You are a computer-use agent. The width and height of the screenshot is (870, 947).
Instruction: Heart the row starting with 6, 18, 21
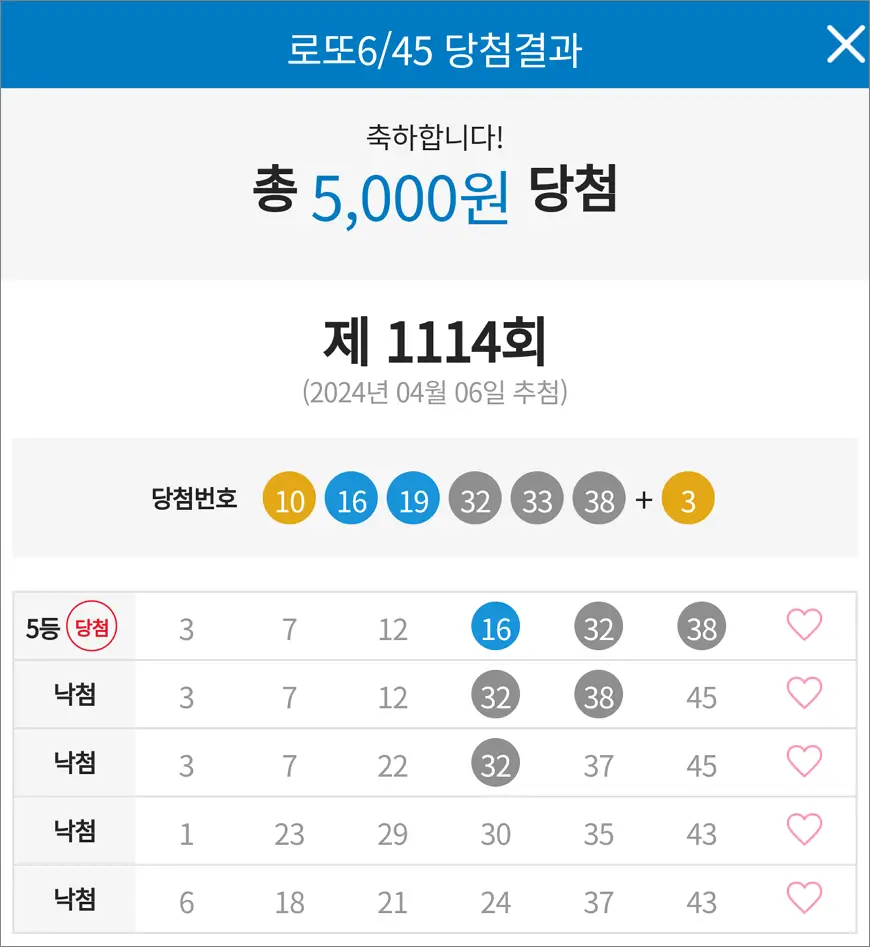point(804,898)
